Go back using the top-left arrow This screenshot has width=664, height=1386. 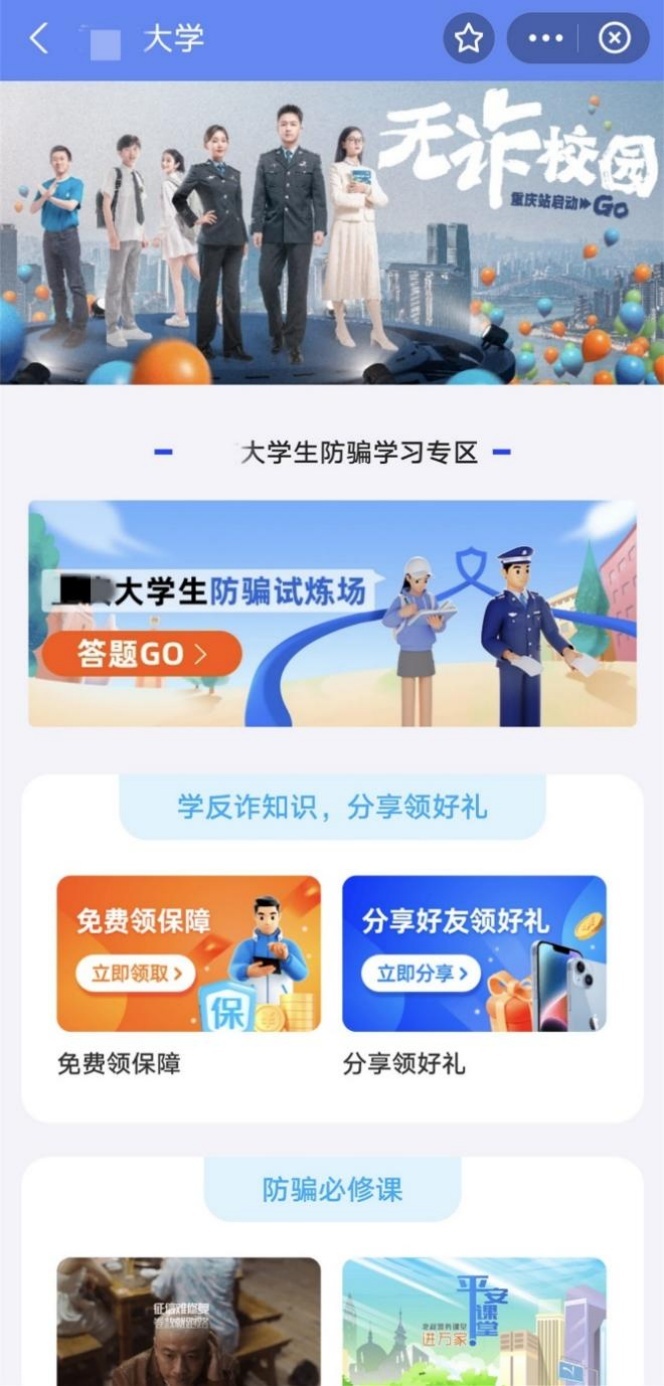39,39
